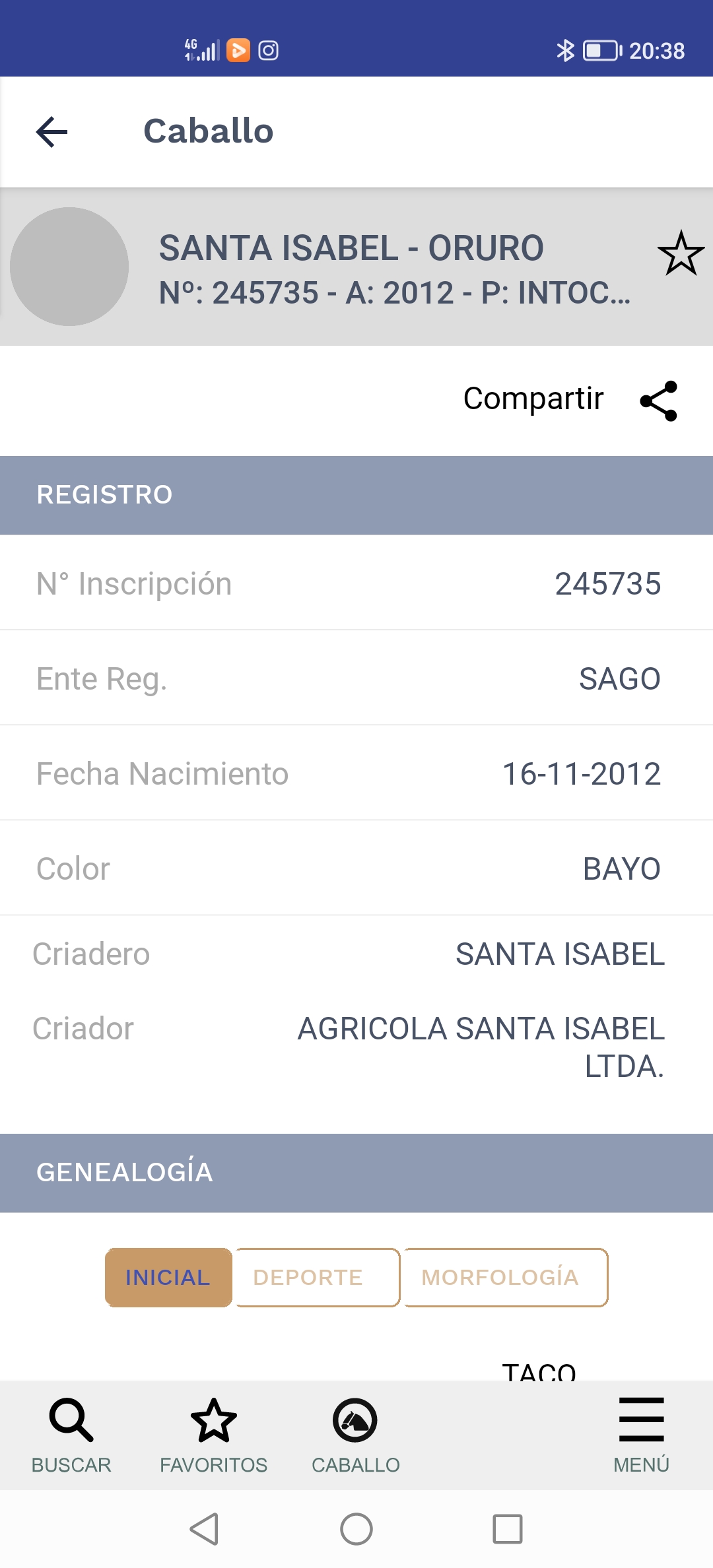Open BUSCAR in the bottom bar
Viewport: 713px width, 1568px height.
click(71, 1435)
